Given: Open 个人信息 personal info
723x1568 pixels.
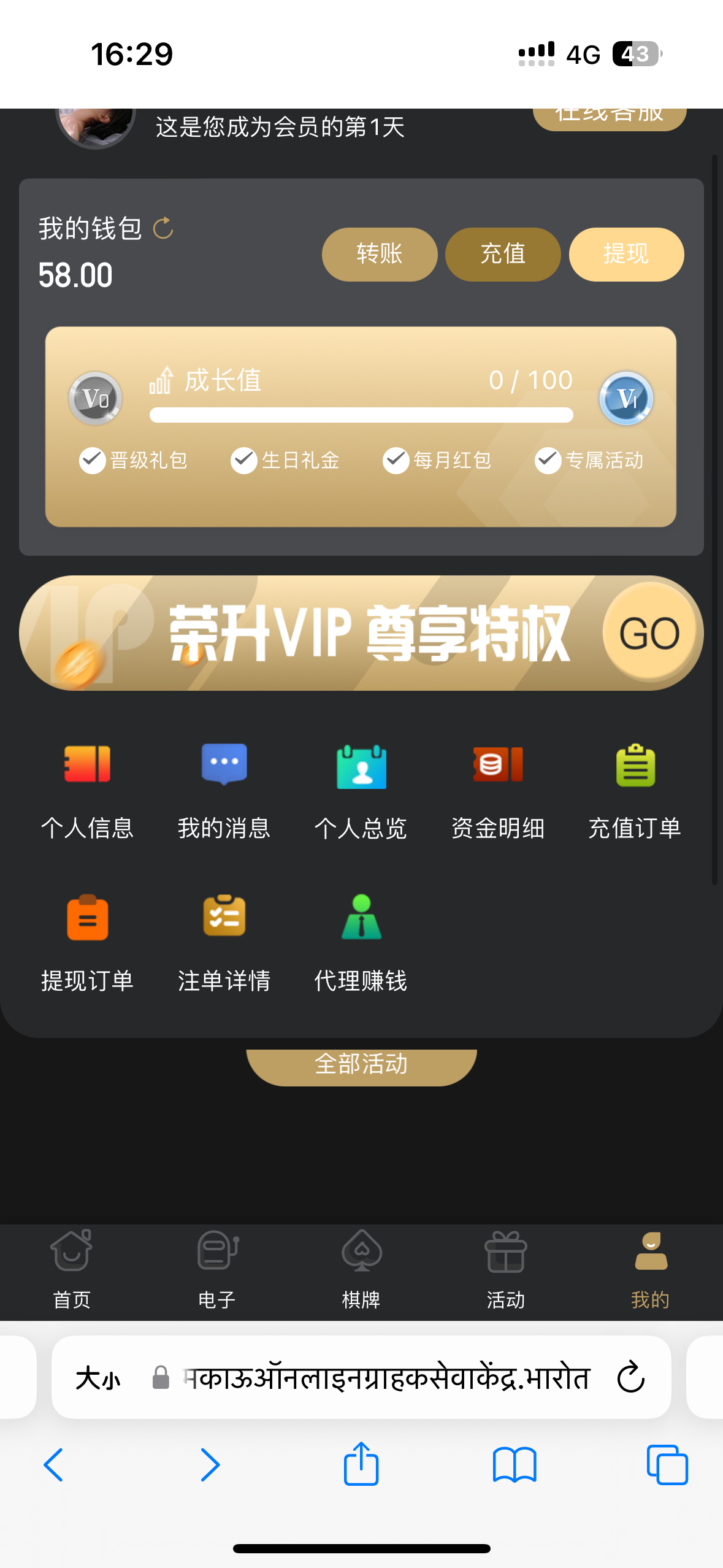Looking at the screenshot, I should pyautogui.click(x=87, y=790).
